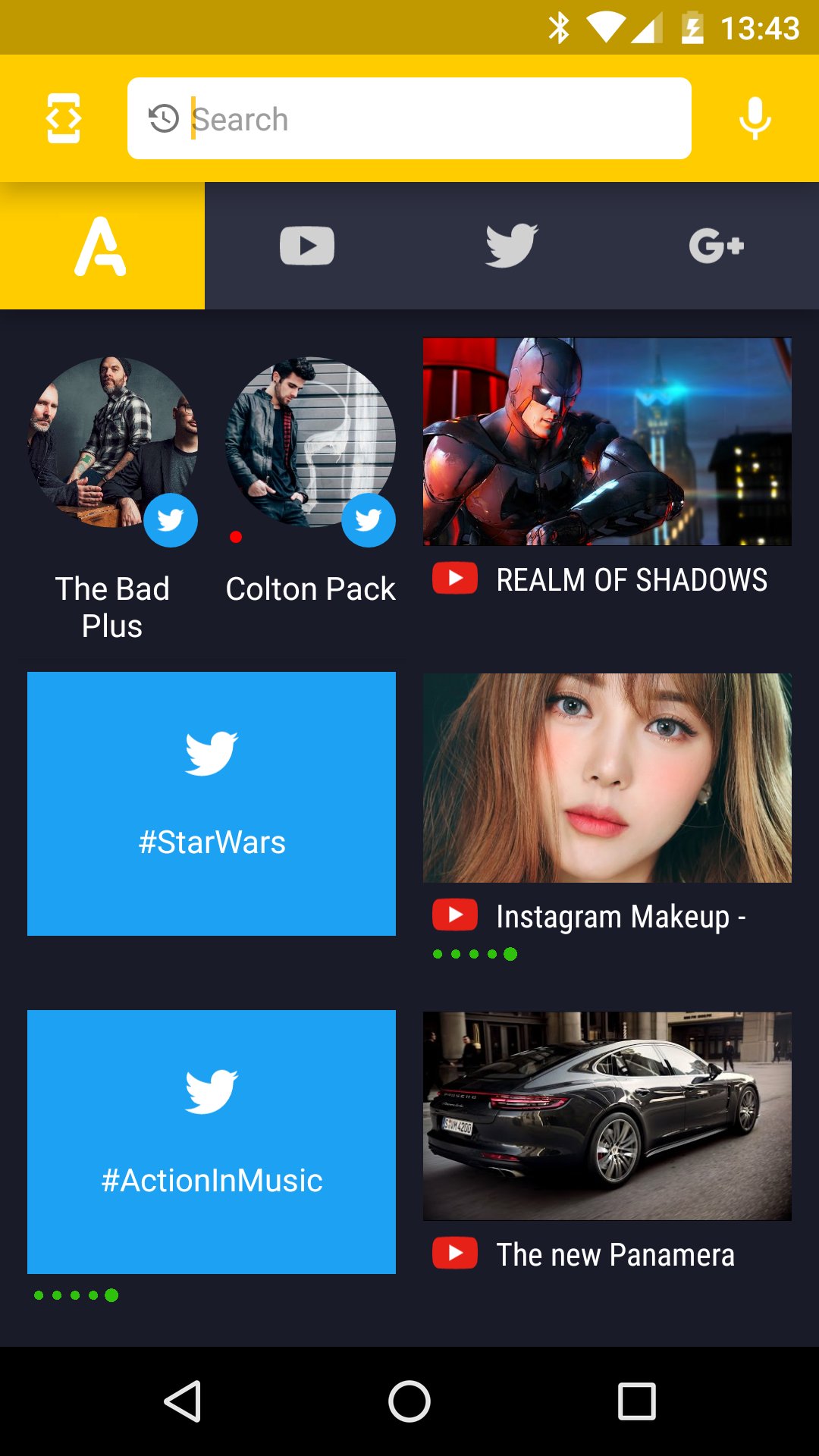
Task: Click the unread red dot near Colton Pack
Action: pos(237,538)
